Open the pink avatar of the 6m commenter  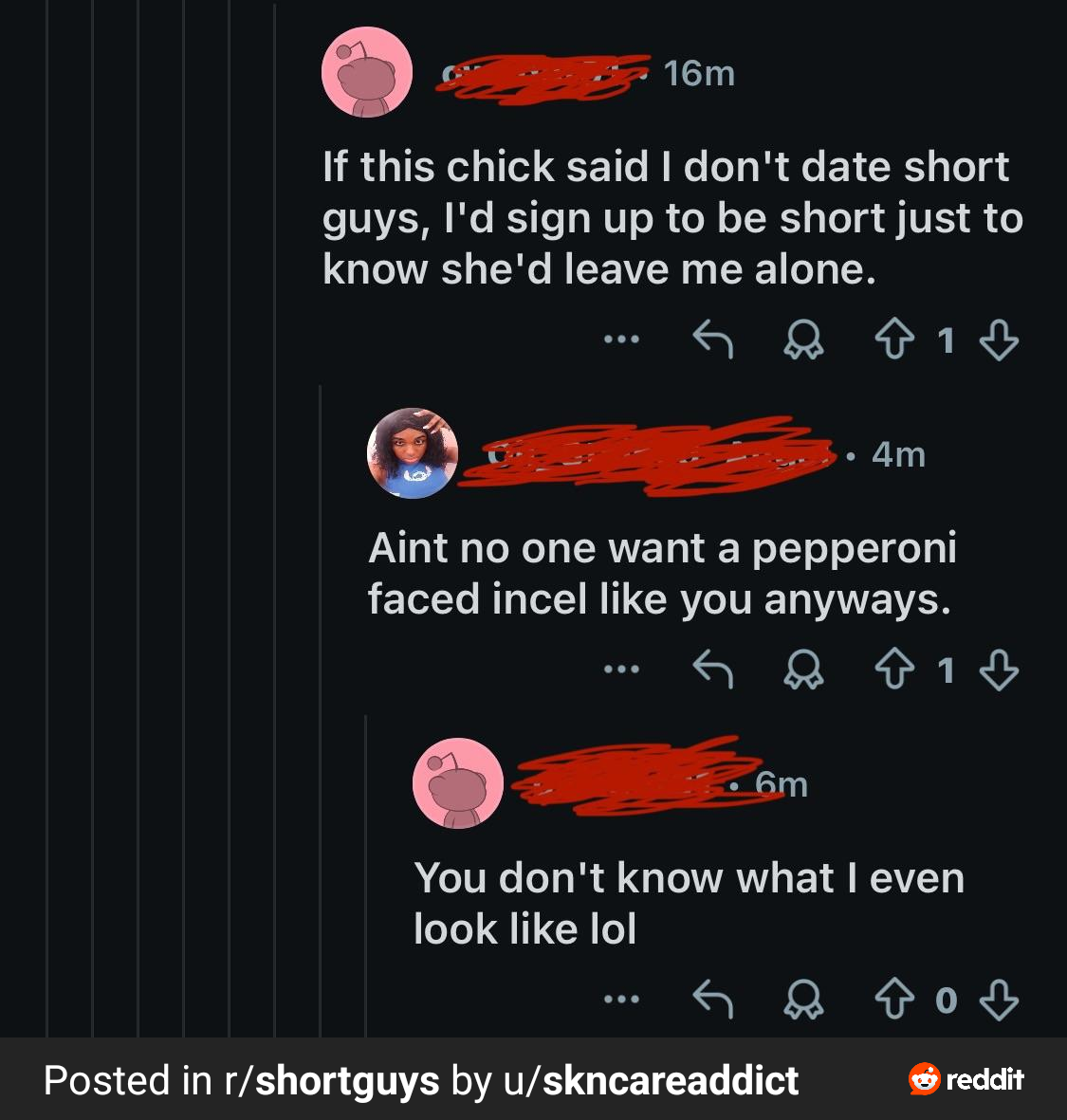click(458, 783)
